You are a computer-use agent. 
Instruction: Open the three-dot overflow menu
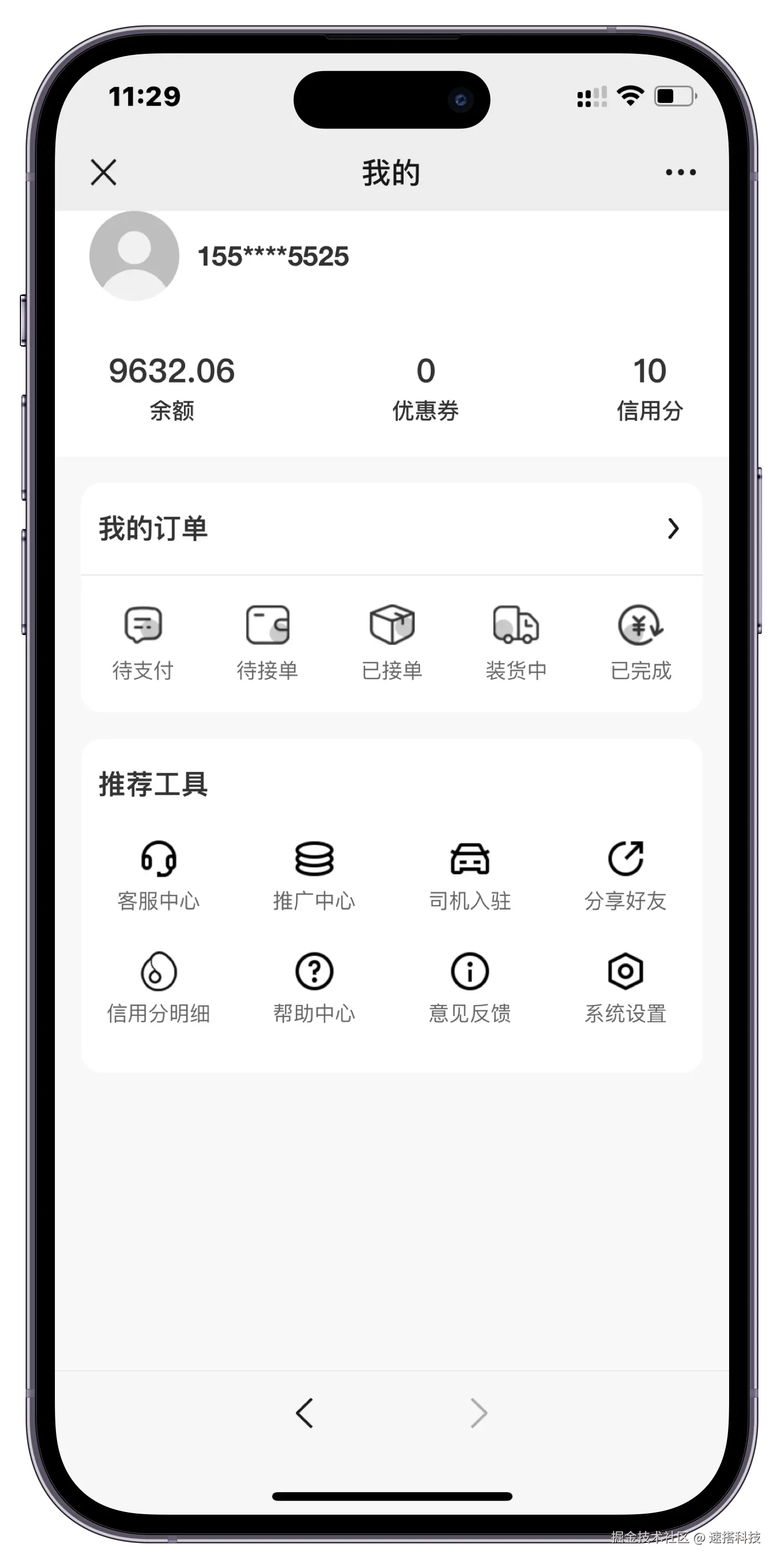click(681, 172)
